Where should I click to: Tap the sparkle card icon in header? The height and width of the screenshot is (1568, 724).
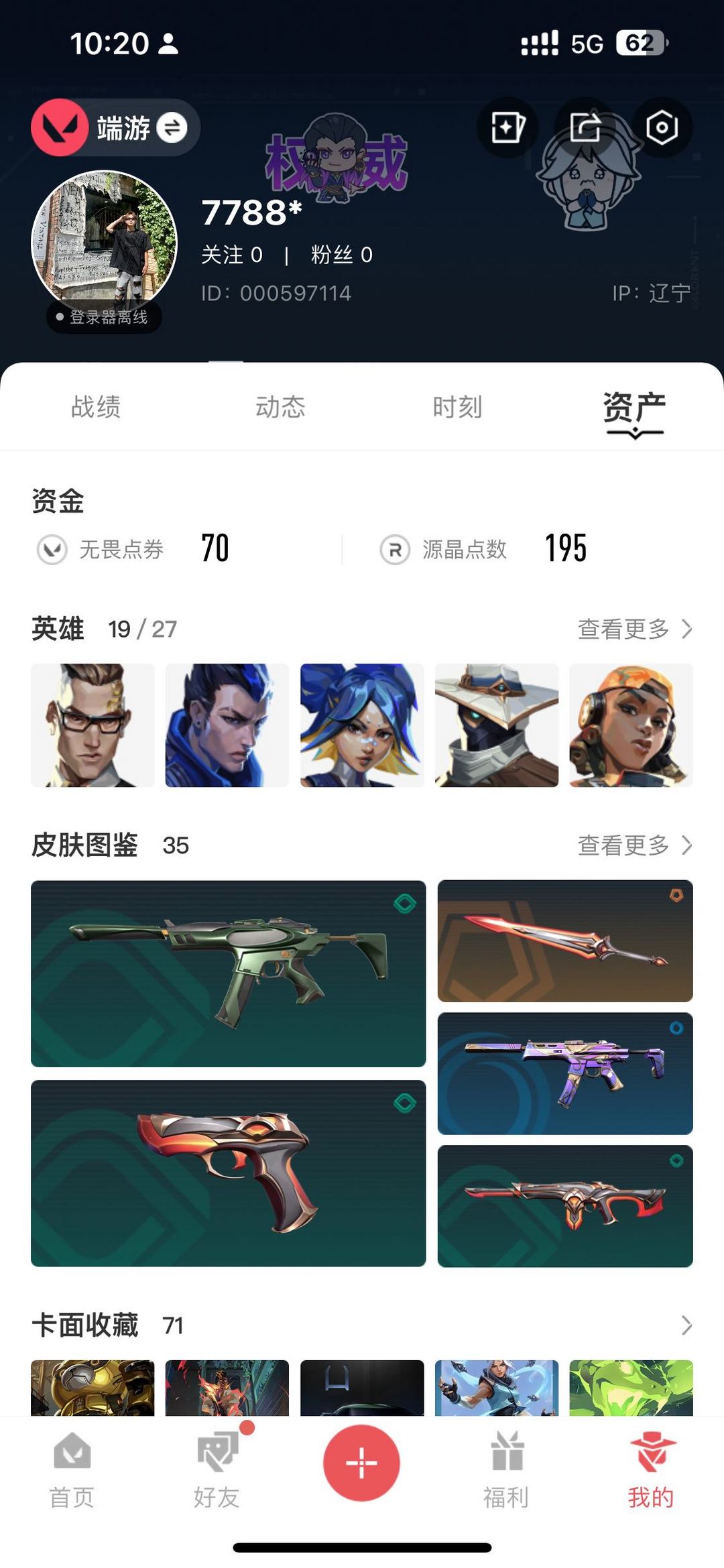pos(507,127)
